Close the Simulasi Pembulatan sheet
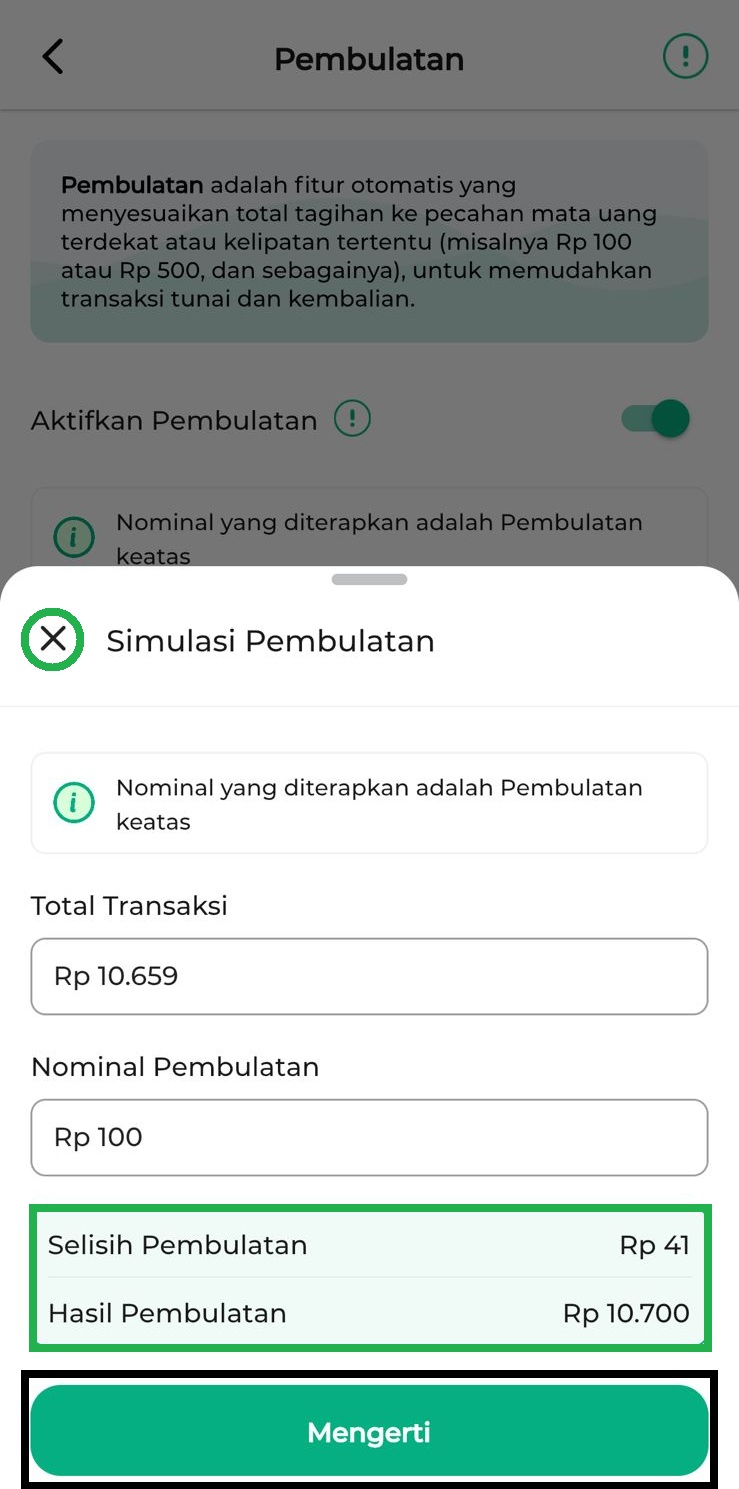The image size is (739, 1489). click(53, 639)
